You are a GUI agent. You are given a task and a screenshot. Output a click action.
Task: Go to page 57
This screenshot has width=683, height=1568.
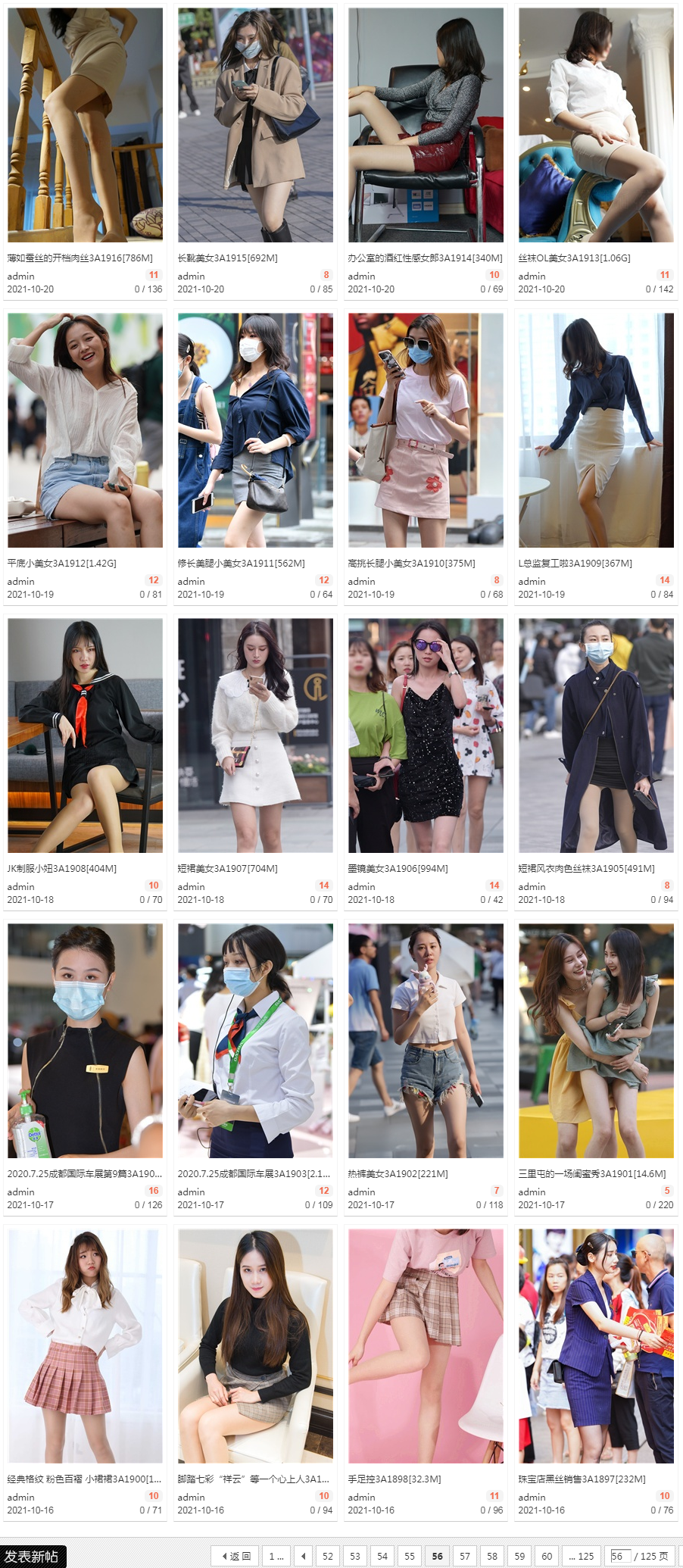[x=465, y=1556]
